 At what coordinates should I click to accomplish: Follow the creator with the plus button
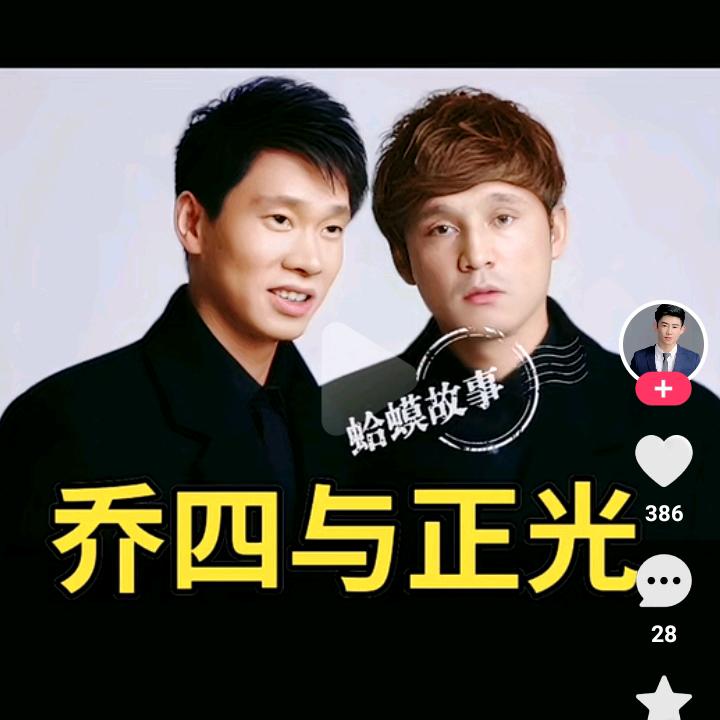tap(664, 389)
